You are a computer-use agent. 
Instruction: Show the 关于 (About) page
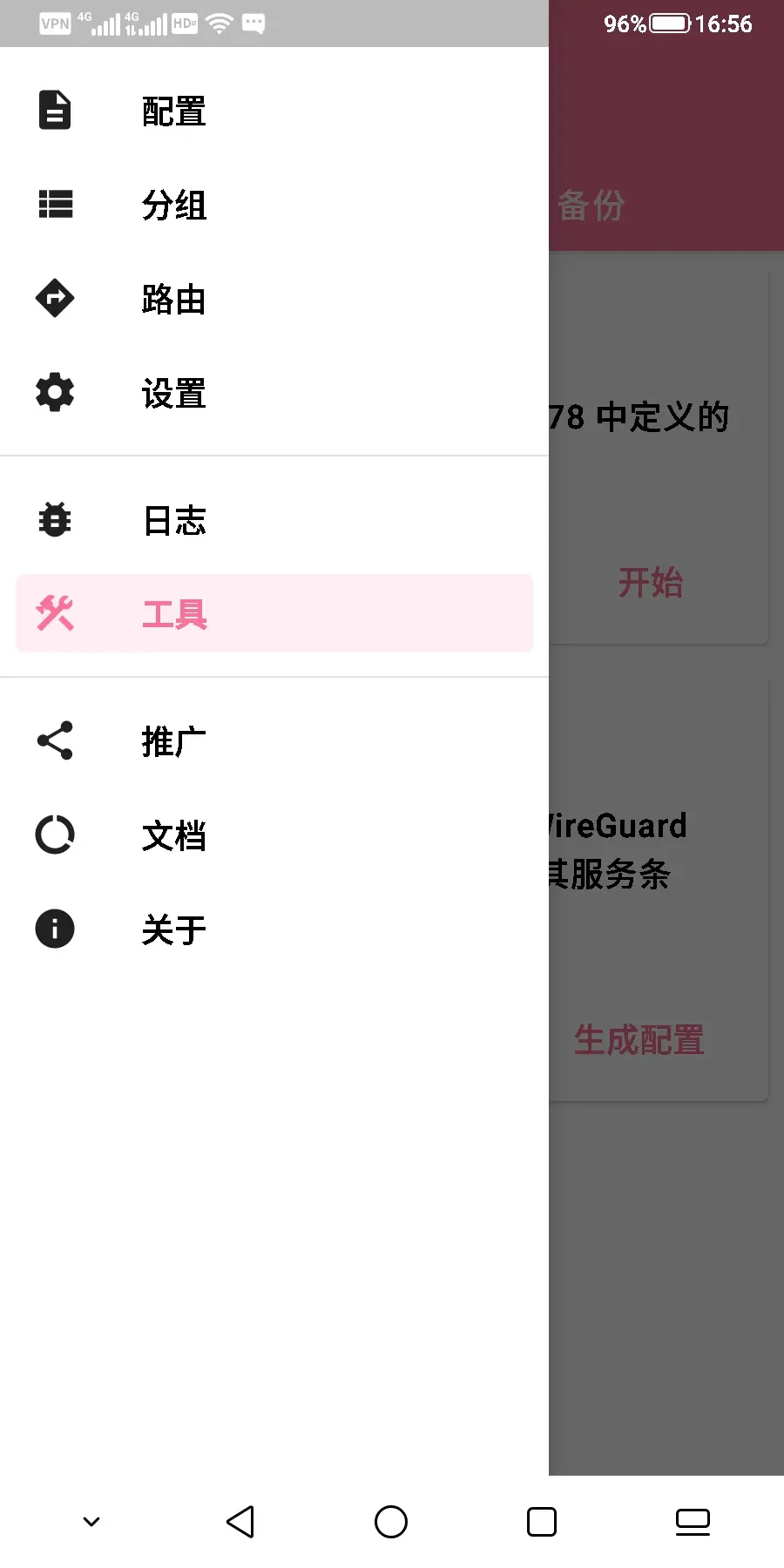174,929
